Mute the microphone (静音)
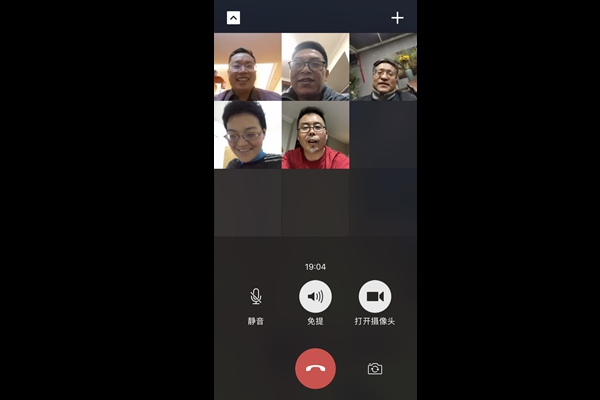The image size is (600, 400). 256,296
